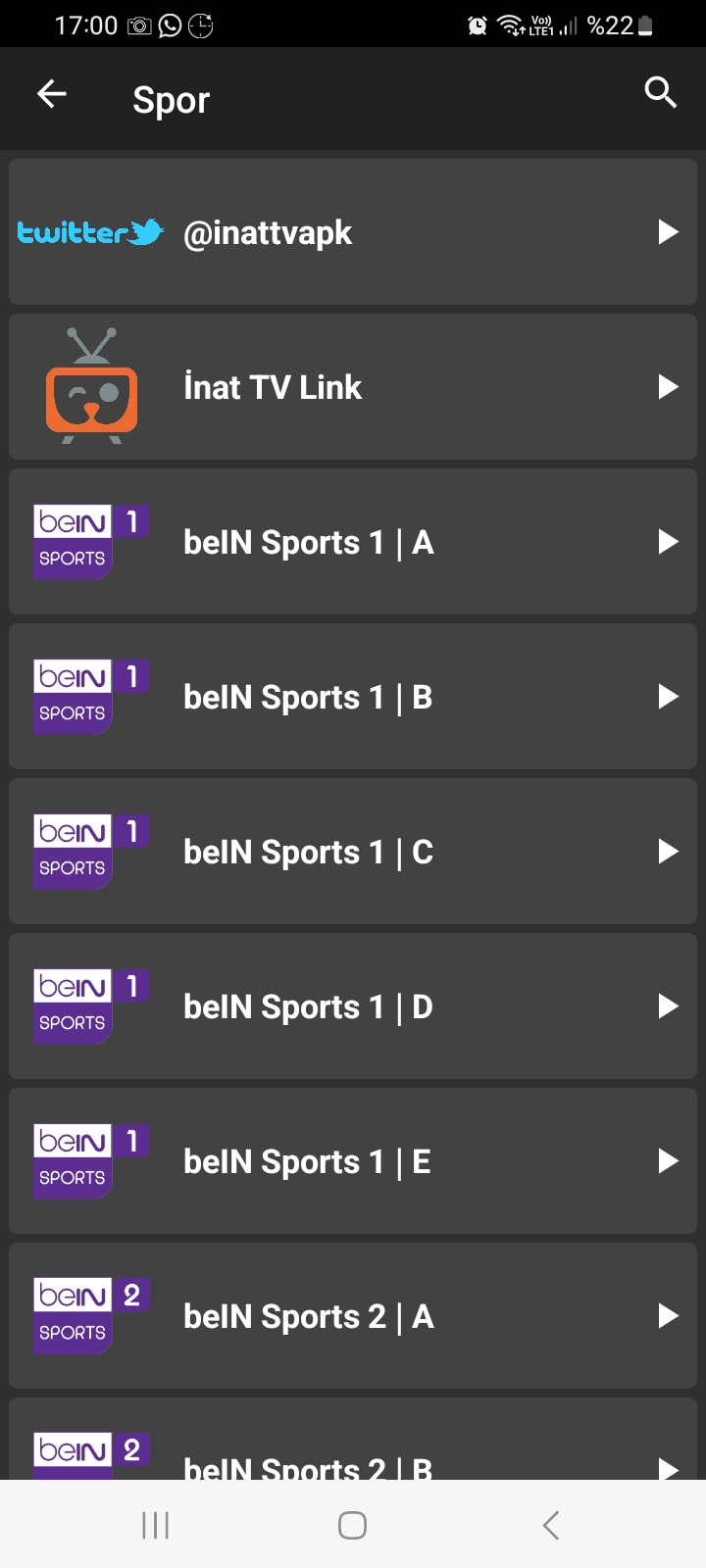Launch beIN Sports 1 | E
This screenshot has width=706, height=1568.
[x=353, y=1161]
